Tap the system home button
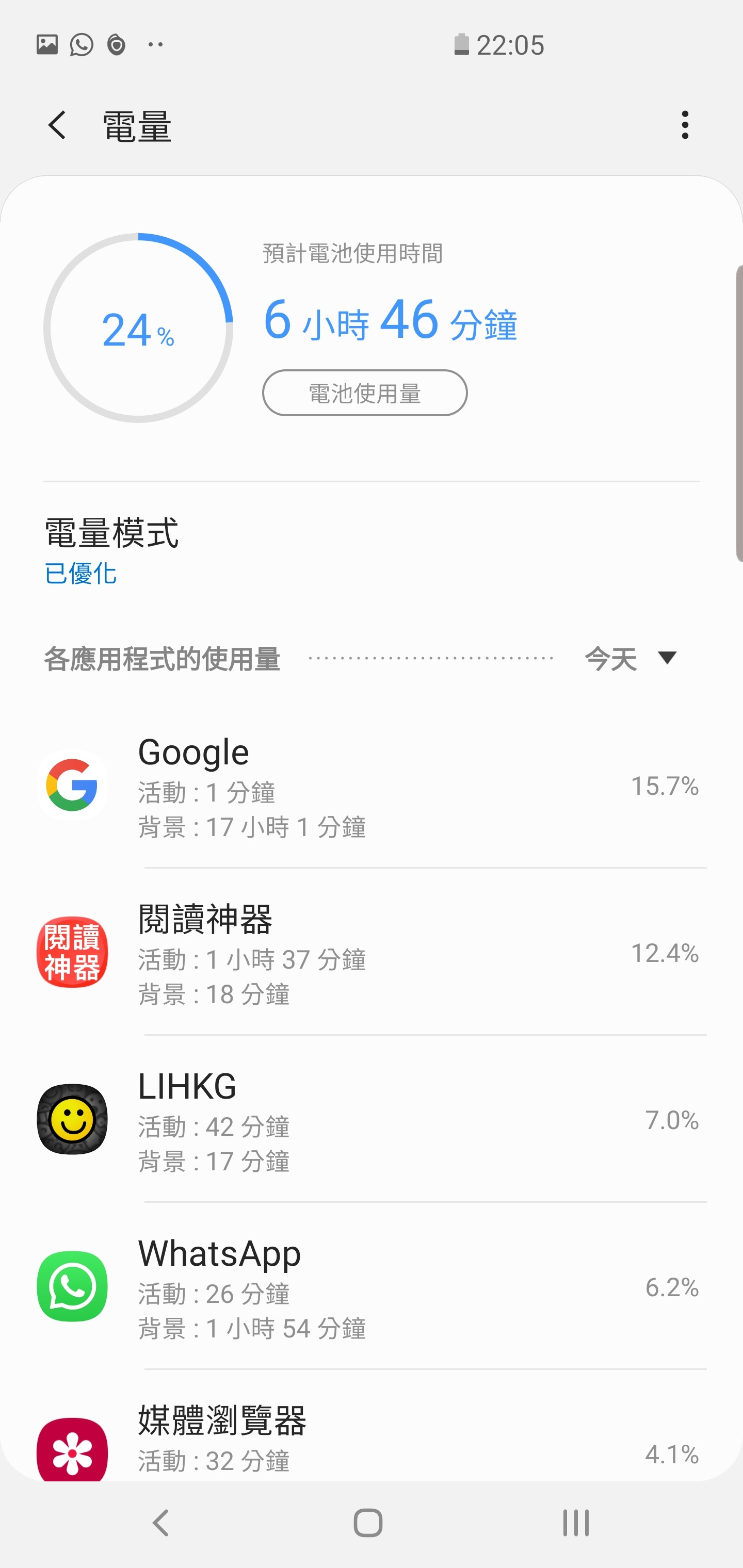The width and height of the screenshot is (743, 1568). [368, 1523]
